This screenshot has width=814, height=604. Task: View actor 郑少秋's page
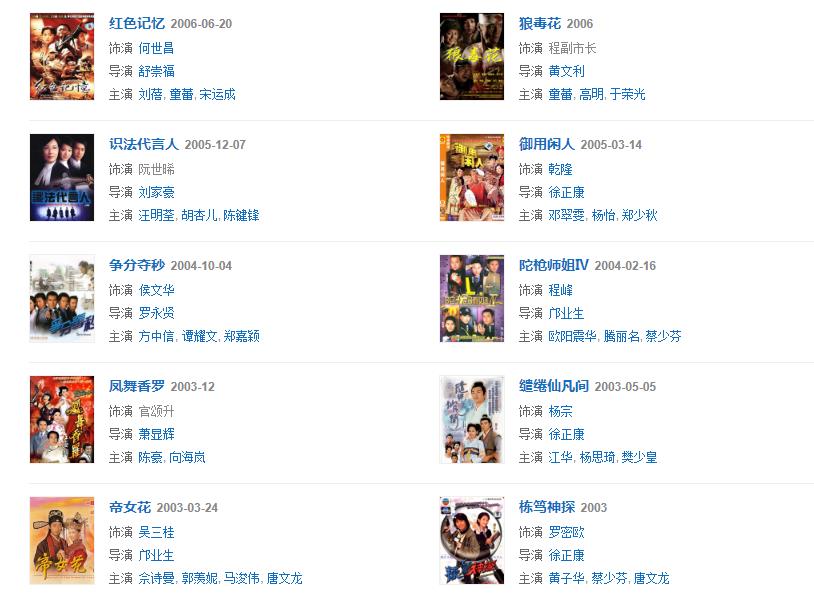[x=639, y=216]
